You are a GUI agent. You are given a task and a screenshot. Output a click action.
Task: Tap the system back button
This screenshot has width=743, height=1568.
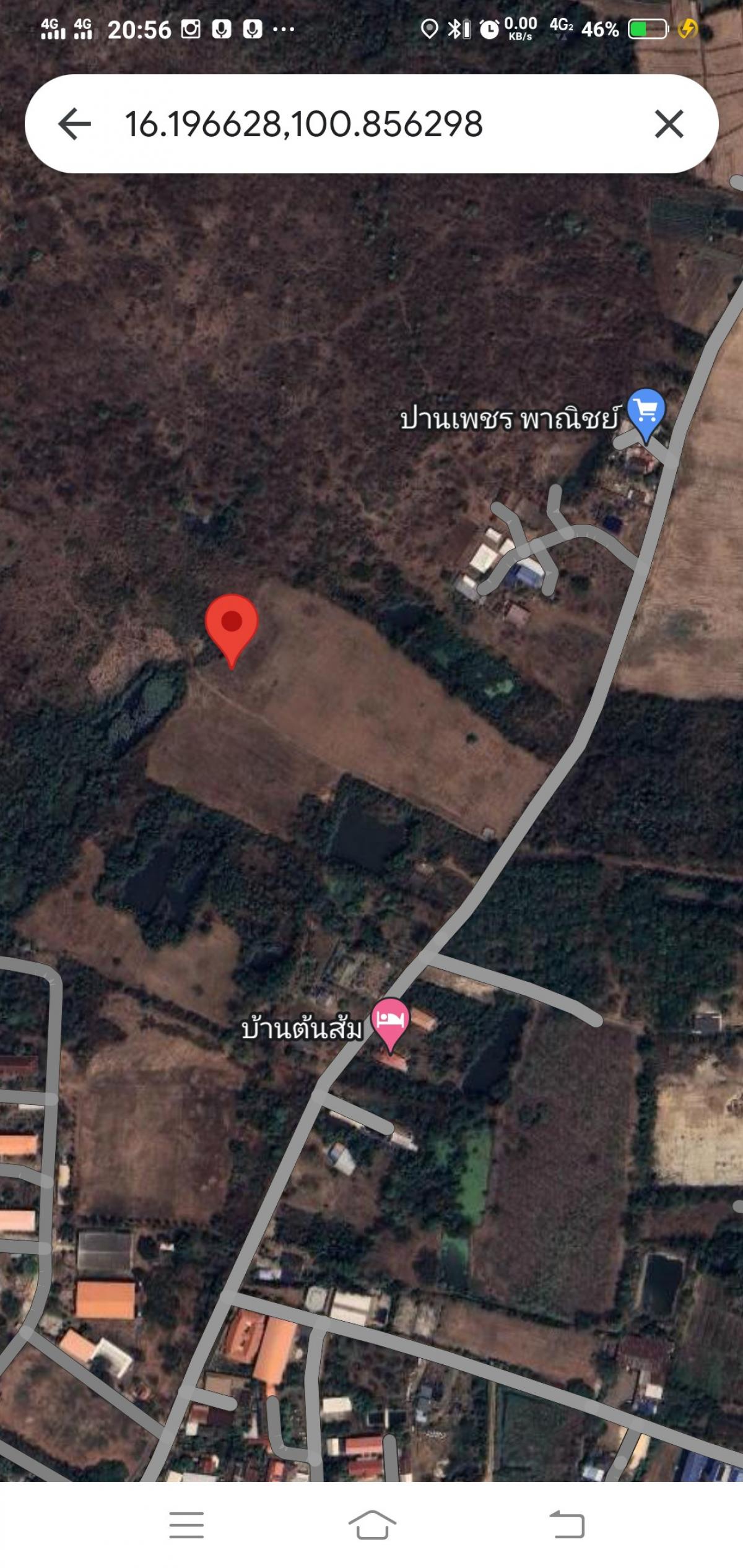(x=567, y=1525)
